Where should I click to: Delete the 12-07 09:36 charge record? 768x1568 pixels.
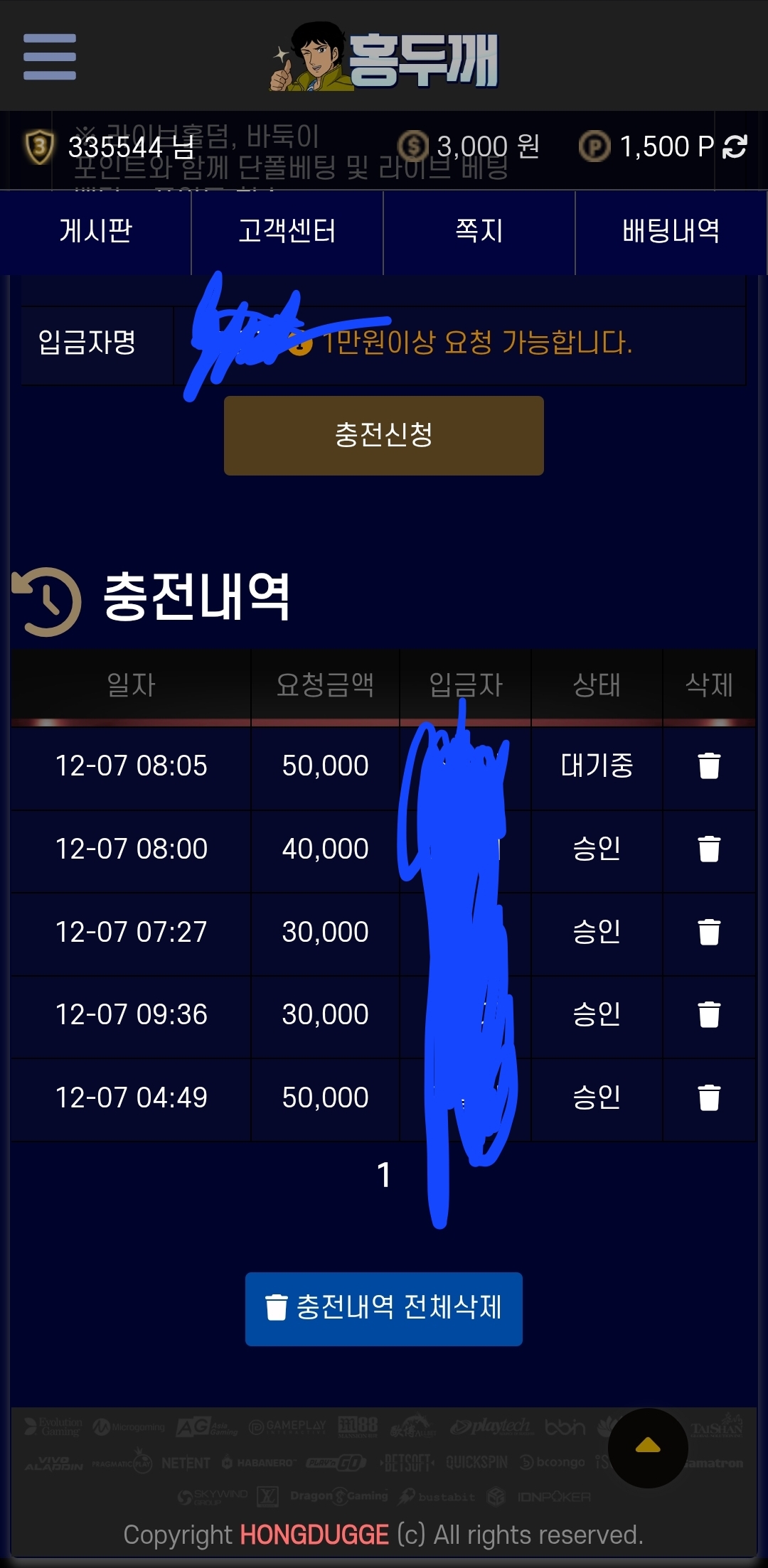709,1014
